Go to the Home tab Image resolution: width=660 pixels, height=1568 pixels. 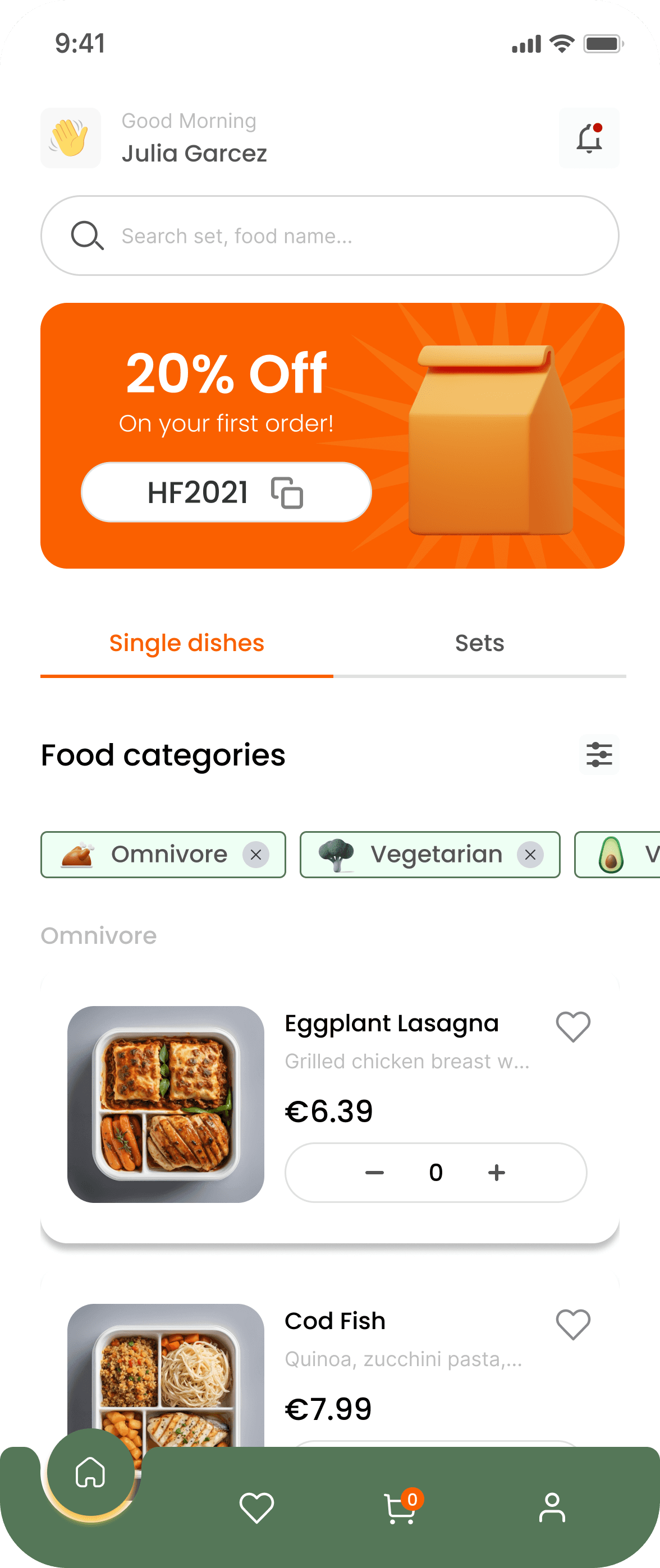[x=90, y=1472]
